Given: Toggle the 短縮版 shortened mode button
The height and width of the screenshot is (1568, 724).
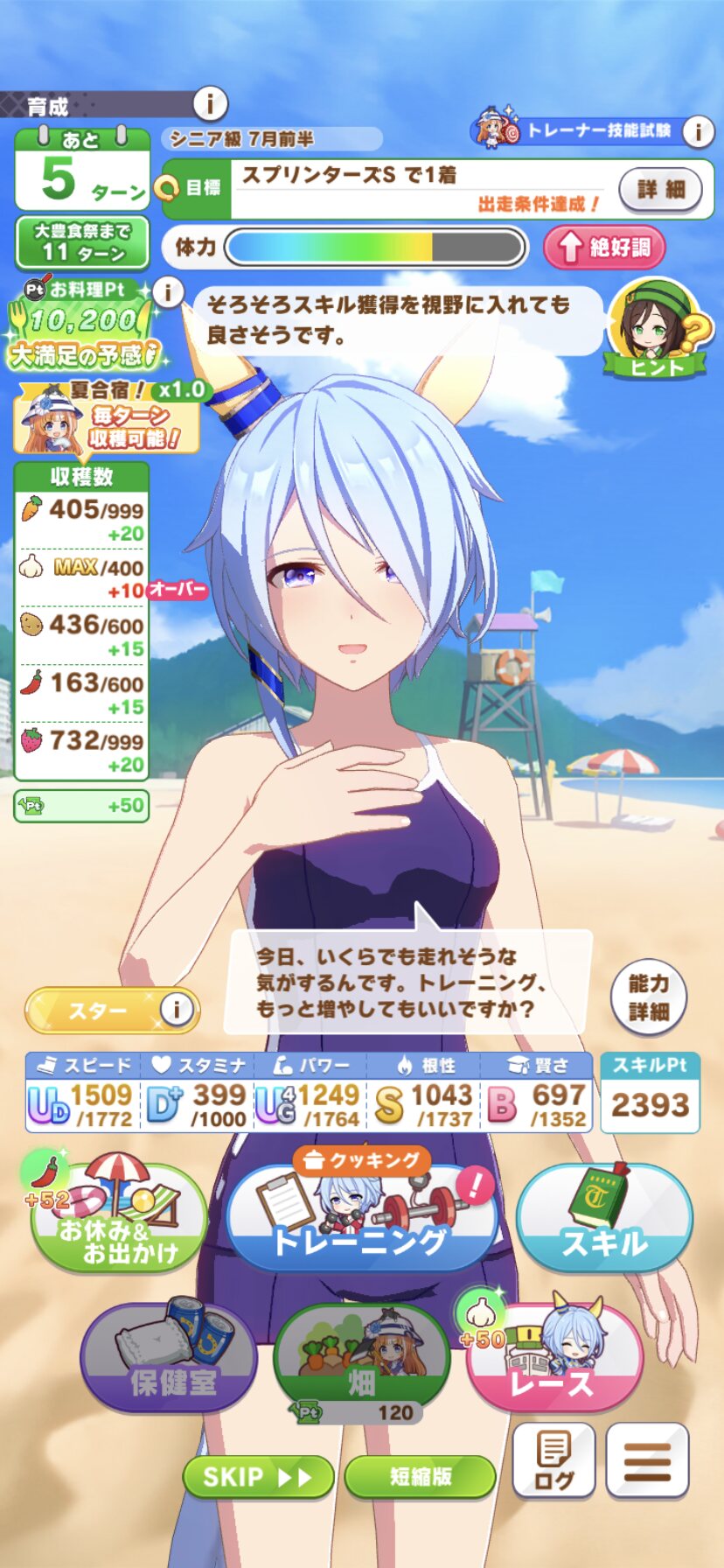Looking at the screenshot, I should coord(420,1477).
